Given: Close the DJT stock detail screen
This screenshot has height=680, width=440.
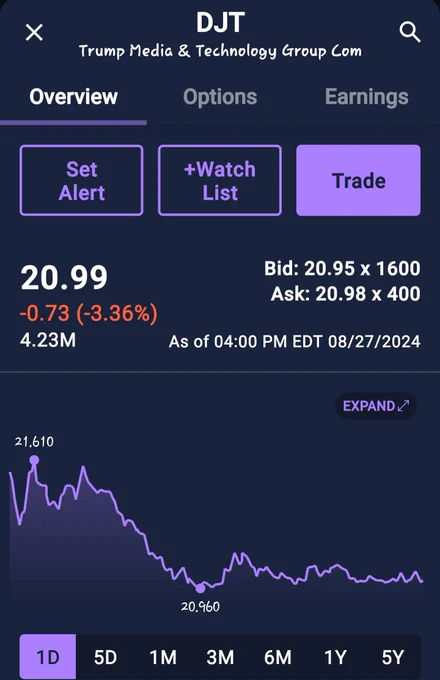Looking at the screenshot, I should pyautogui.click(x=34, y=33).
